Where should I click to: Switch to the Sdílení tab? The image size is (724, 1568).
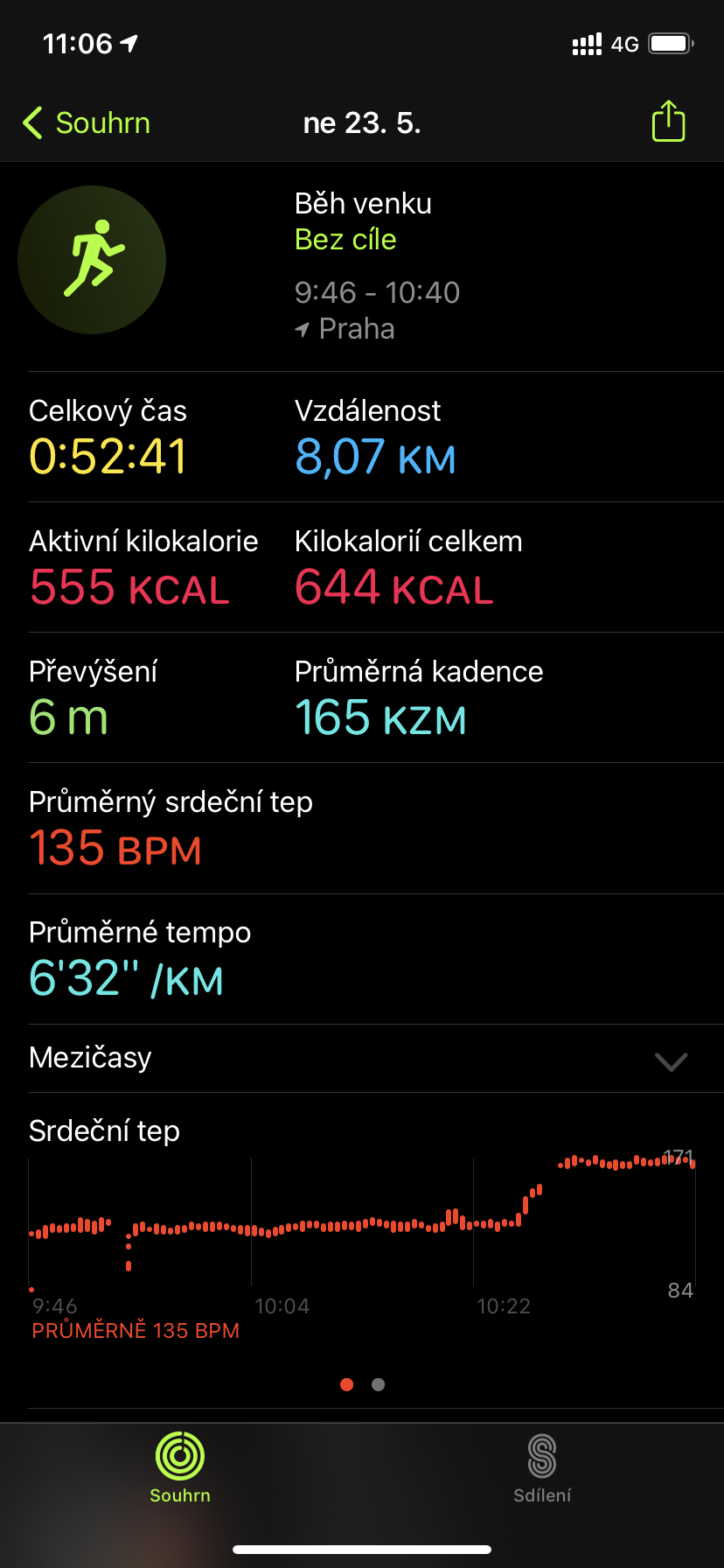coord(542,1468)
